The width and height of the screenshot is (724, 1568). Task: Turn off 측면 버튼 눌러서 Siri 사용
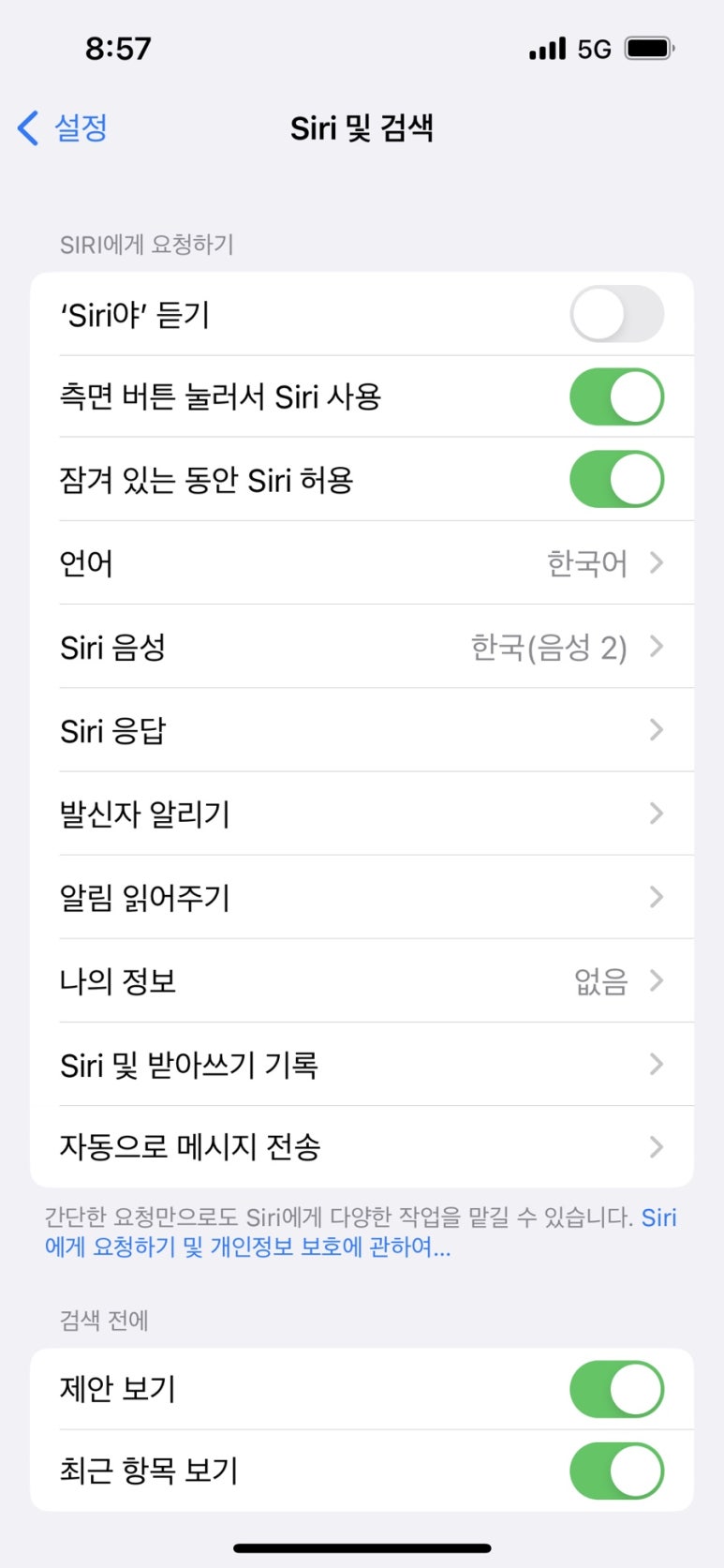coord(616,396)
